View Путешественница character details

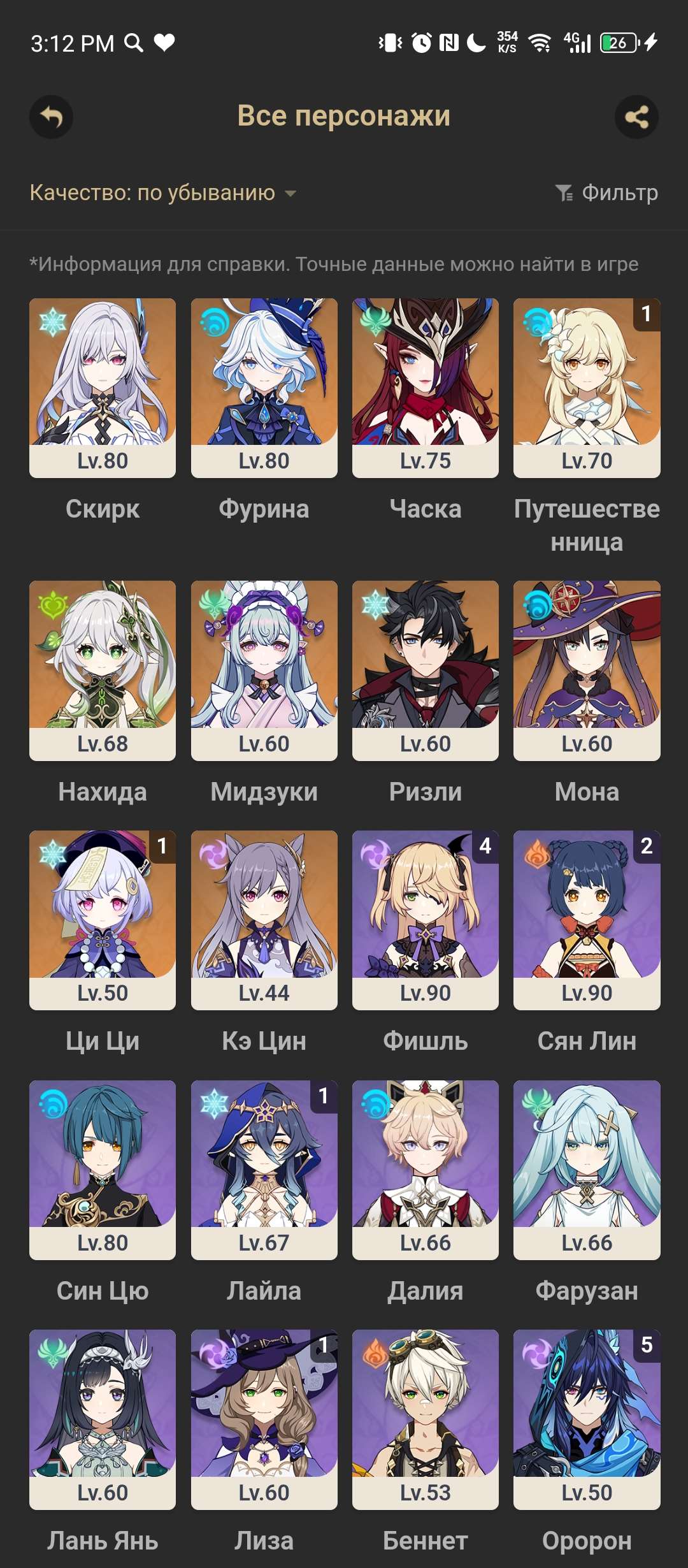coord(587,388)
